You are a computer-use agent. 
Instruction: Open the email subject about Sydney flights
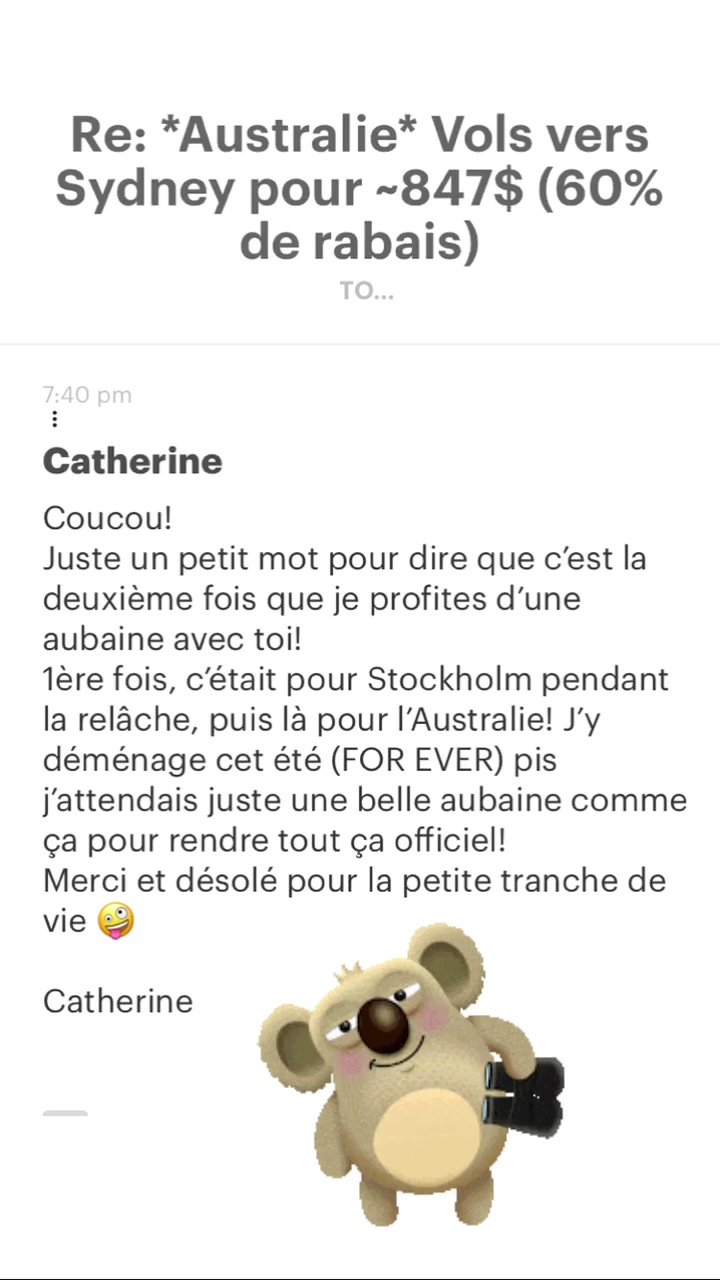pyautogui.click(x=359, y=188)
